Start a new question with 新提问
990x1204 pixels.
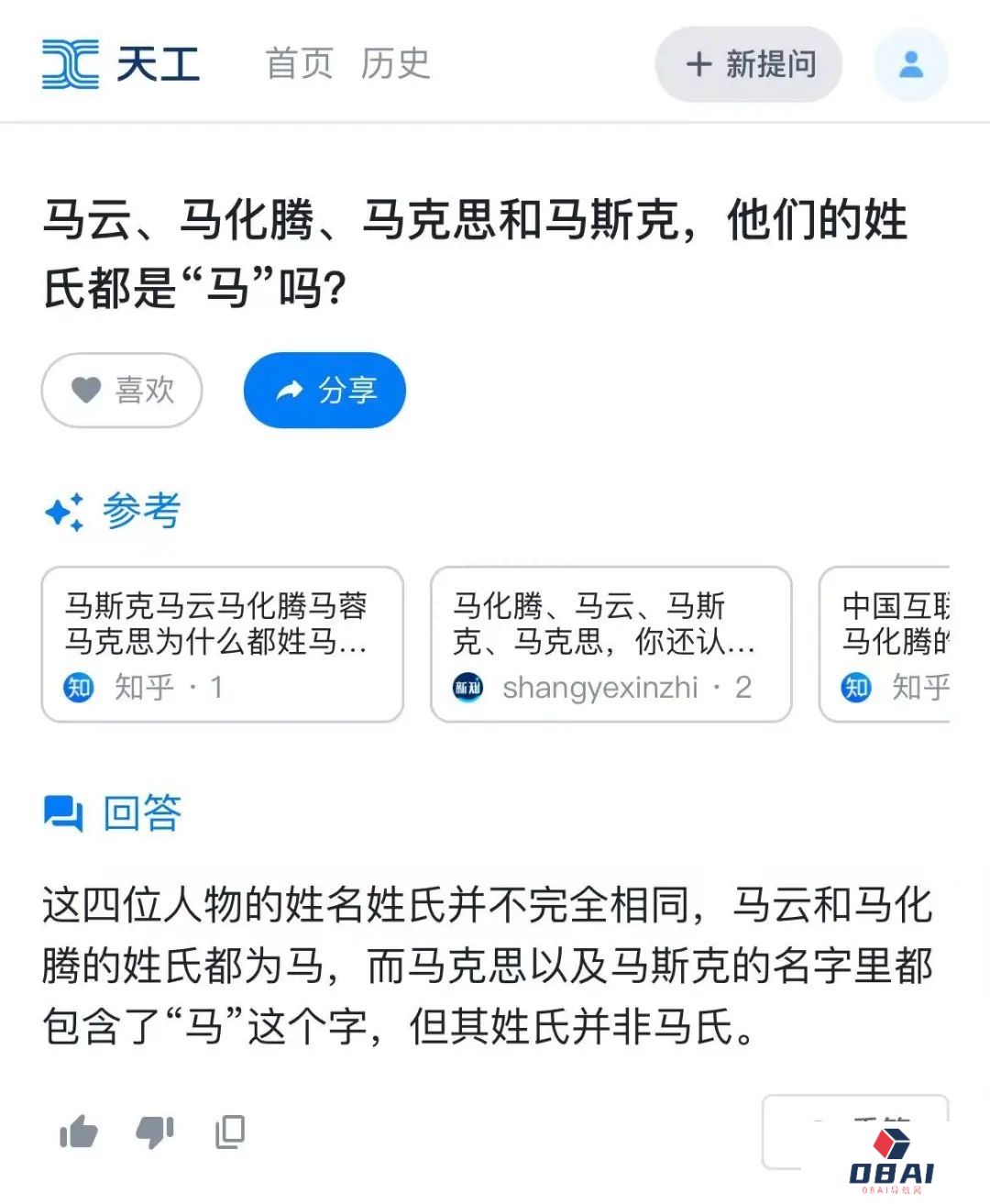[749, 64]
